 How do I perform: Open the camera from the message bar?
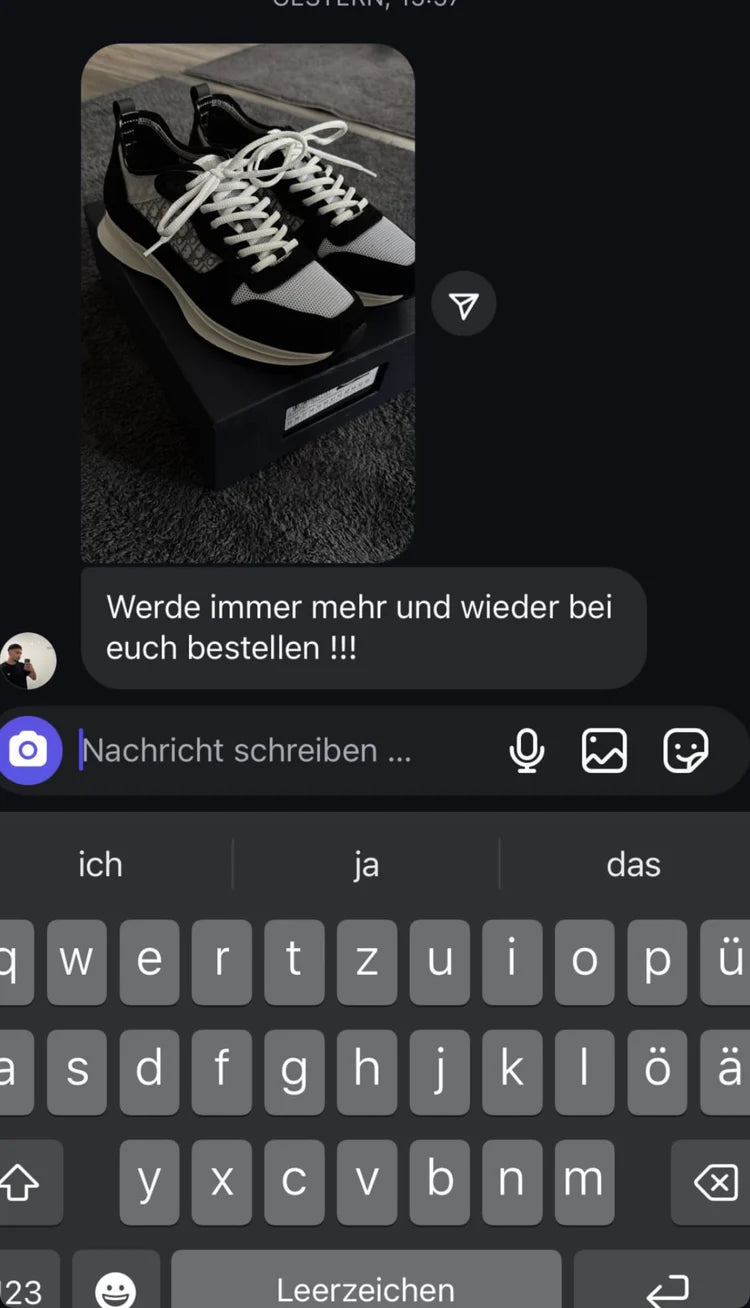point(30,750)
